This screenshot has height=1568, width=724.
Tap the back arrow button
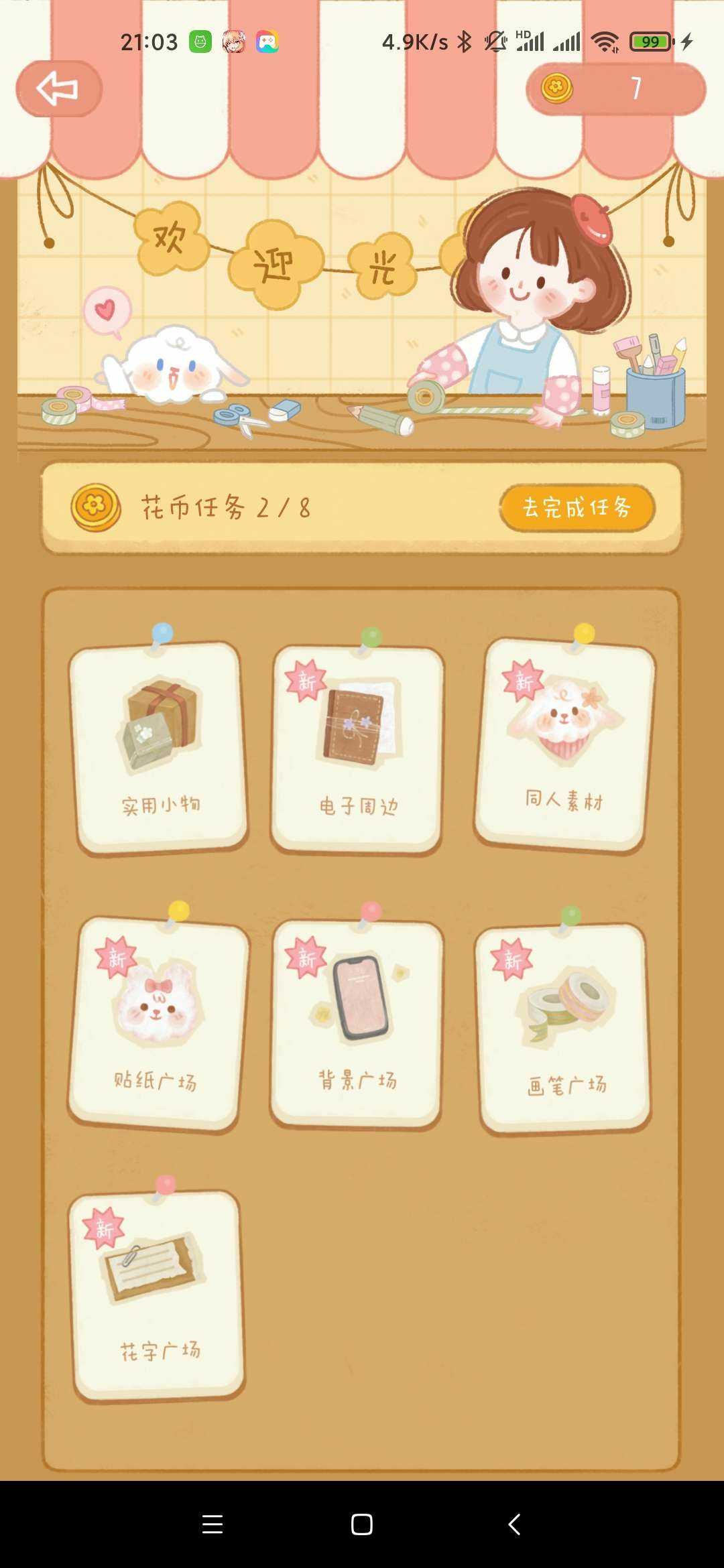coord(58,88)
